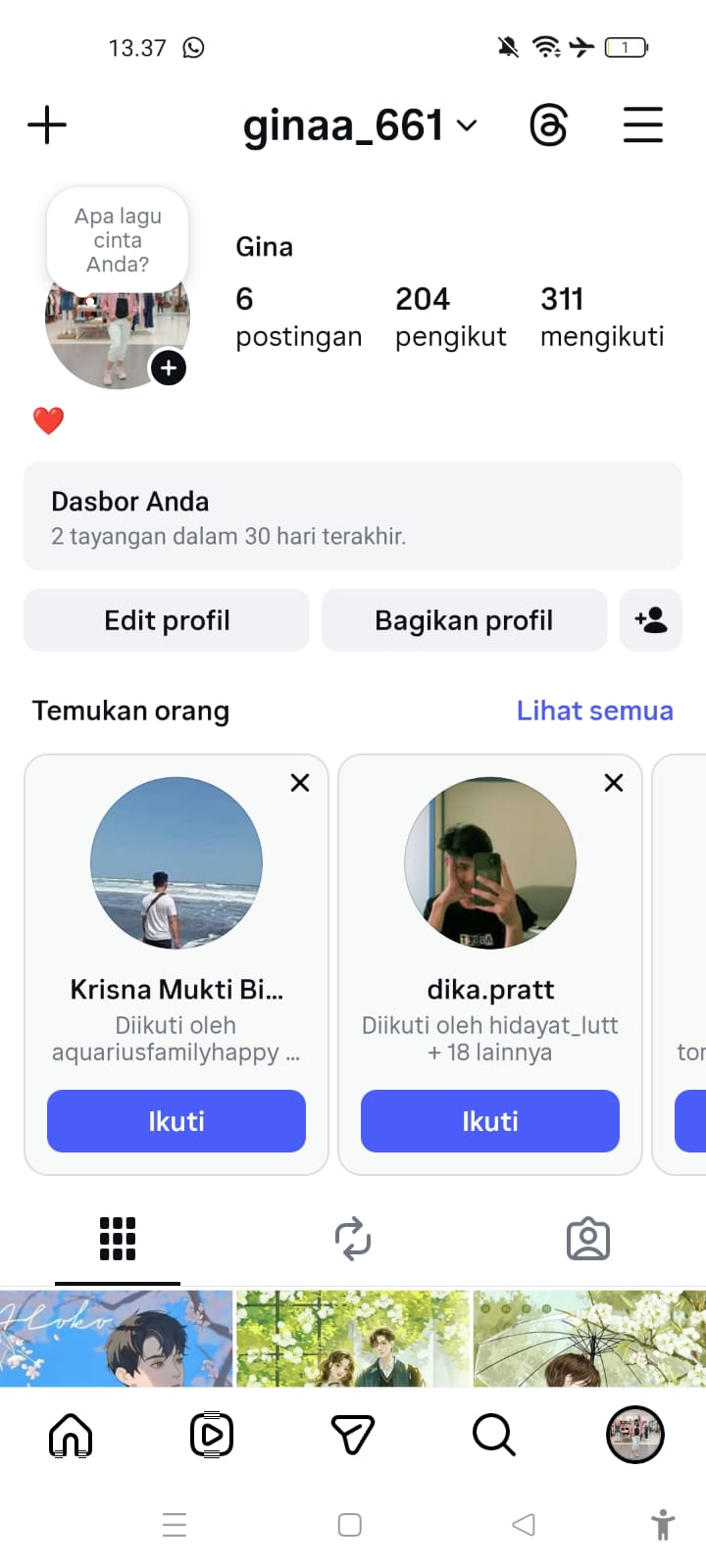Follow Krisna Mukti with Ikuti button
Screen dimensions: 706x1568
pyautogui.click(x=176, y=1121)
